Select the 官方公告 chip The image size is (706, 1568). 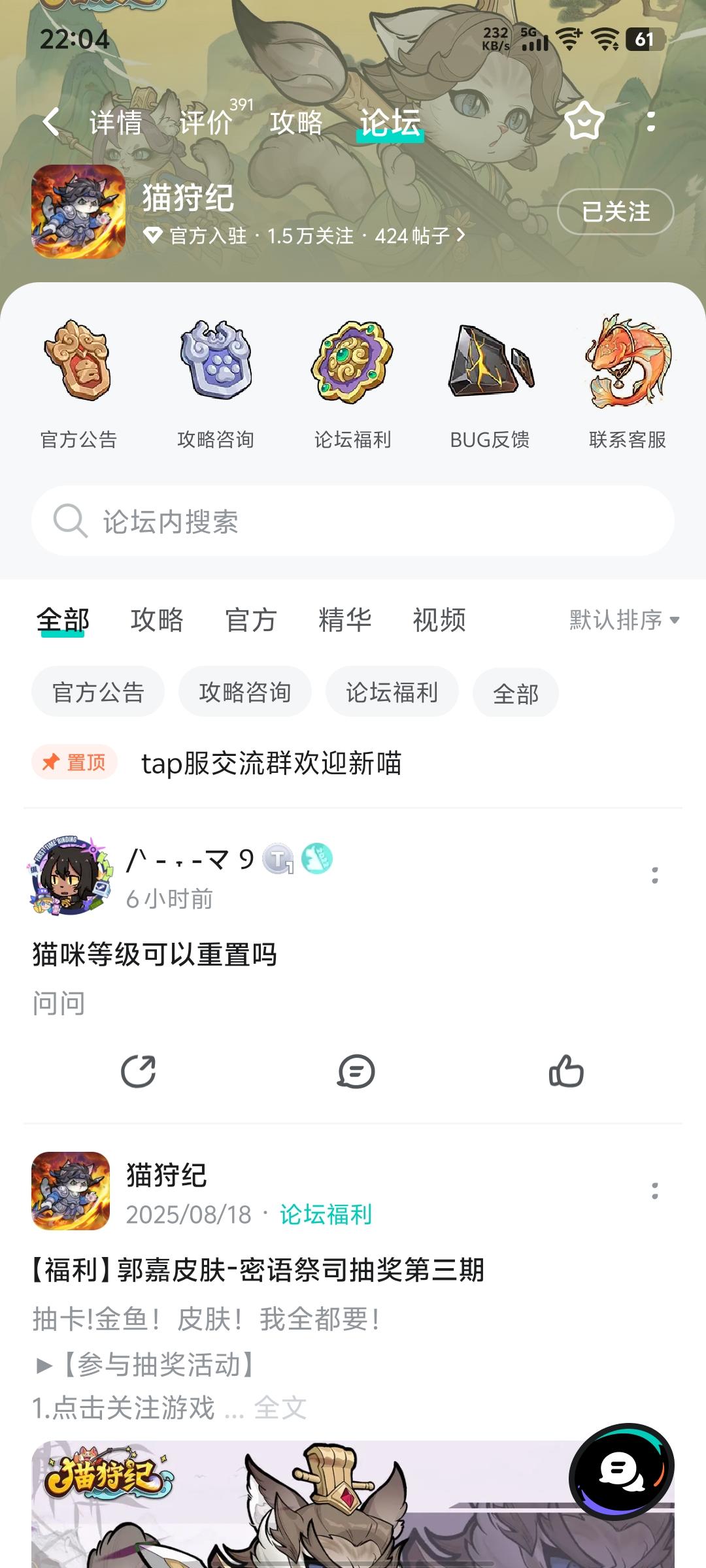click(x=98, y=693)
